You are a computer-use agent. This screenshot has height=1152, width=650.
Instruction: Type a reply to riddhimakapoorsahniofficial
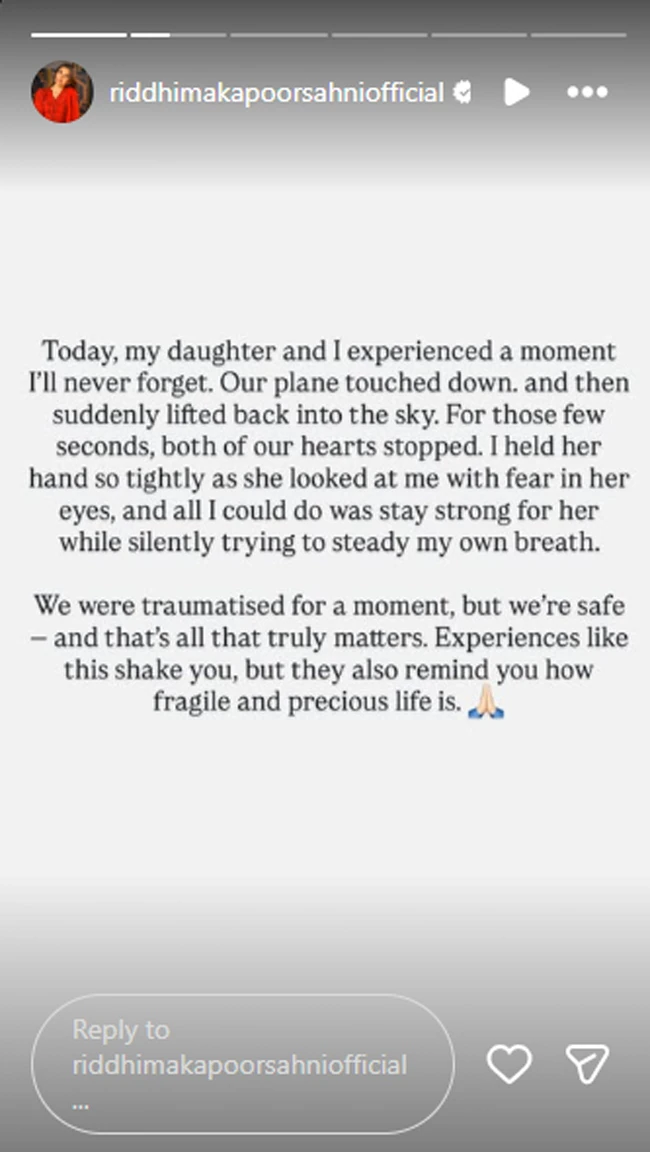[x=241, y=1063]
